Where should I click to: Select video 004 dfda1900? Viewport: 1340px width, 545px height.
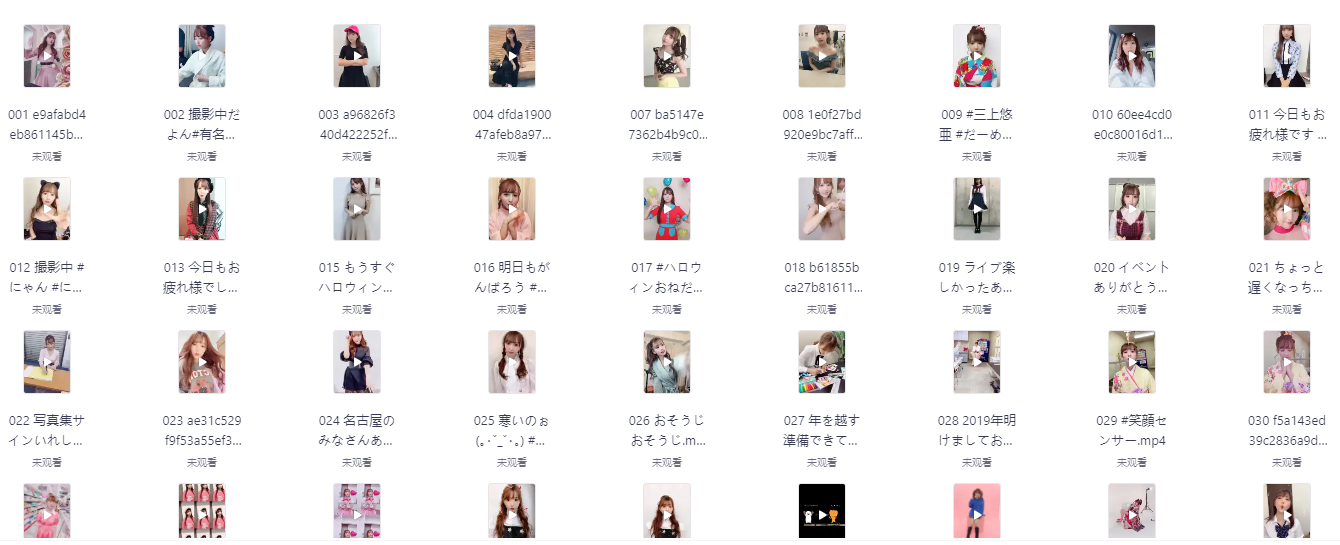(512, 56)
